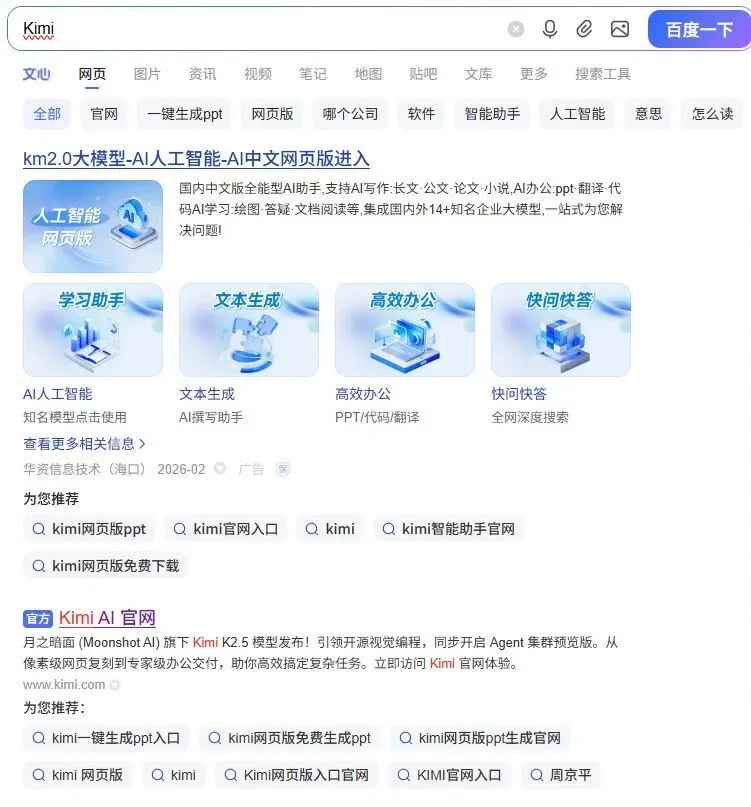Expand 查看更多相关信息

(85, 443)
